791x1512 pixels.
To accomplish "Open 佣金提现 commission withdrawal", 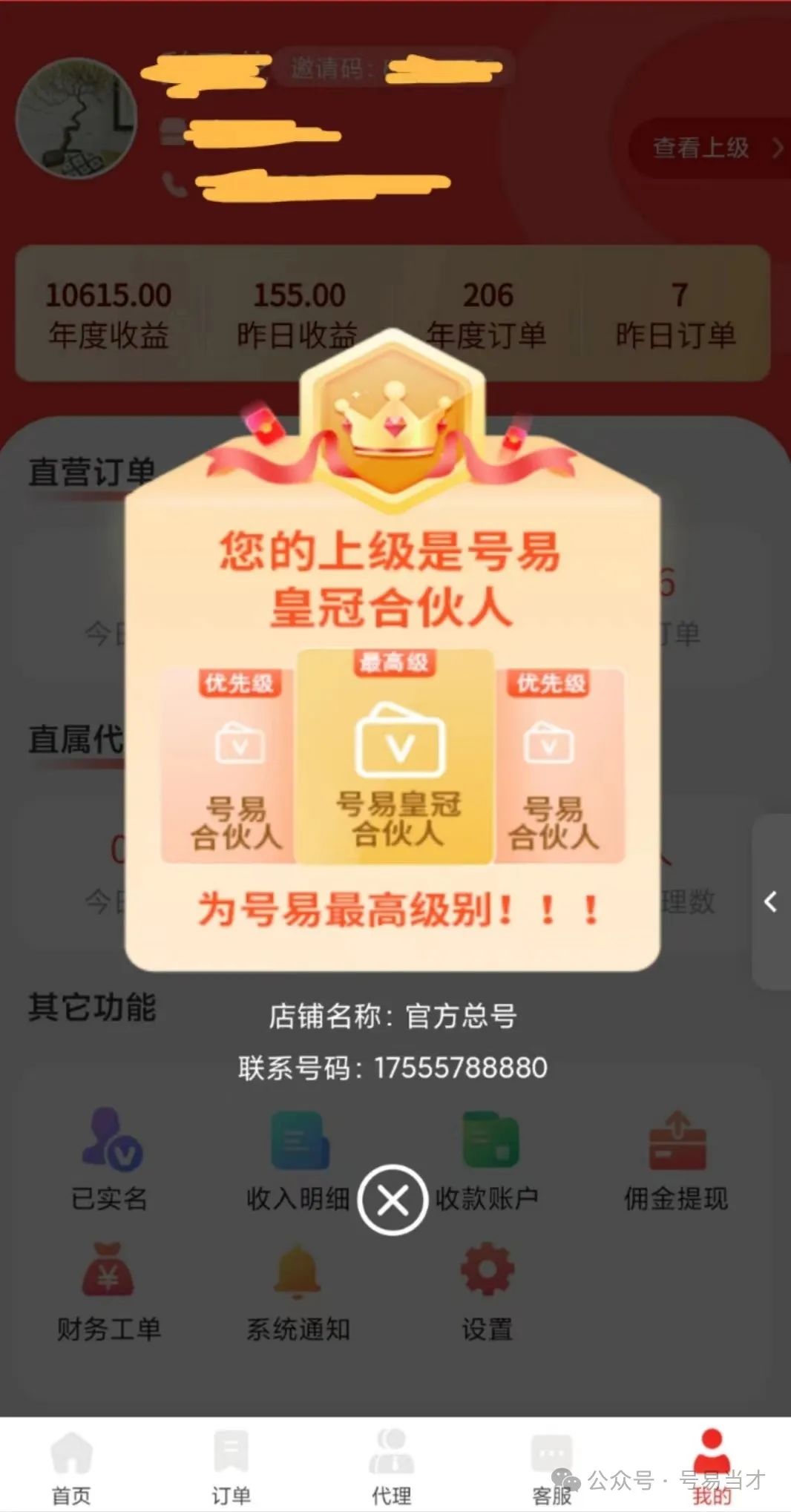I will click(677, 1160).
